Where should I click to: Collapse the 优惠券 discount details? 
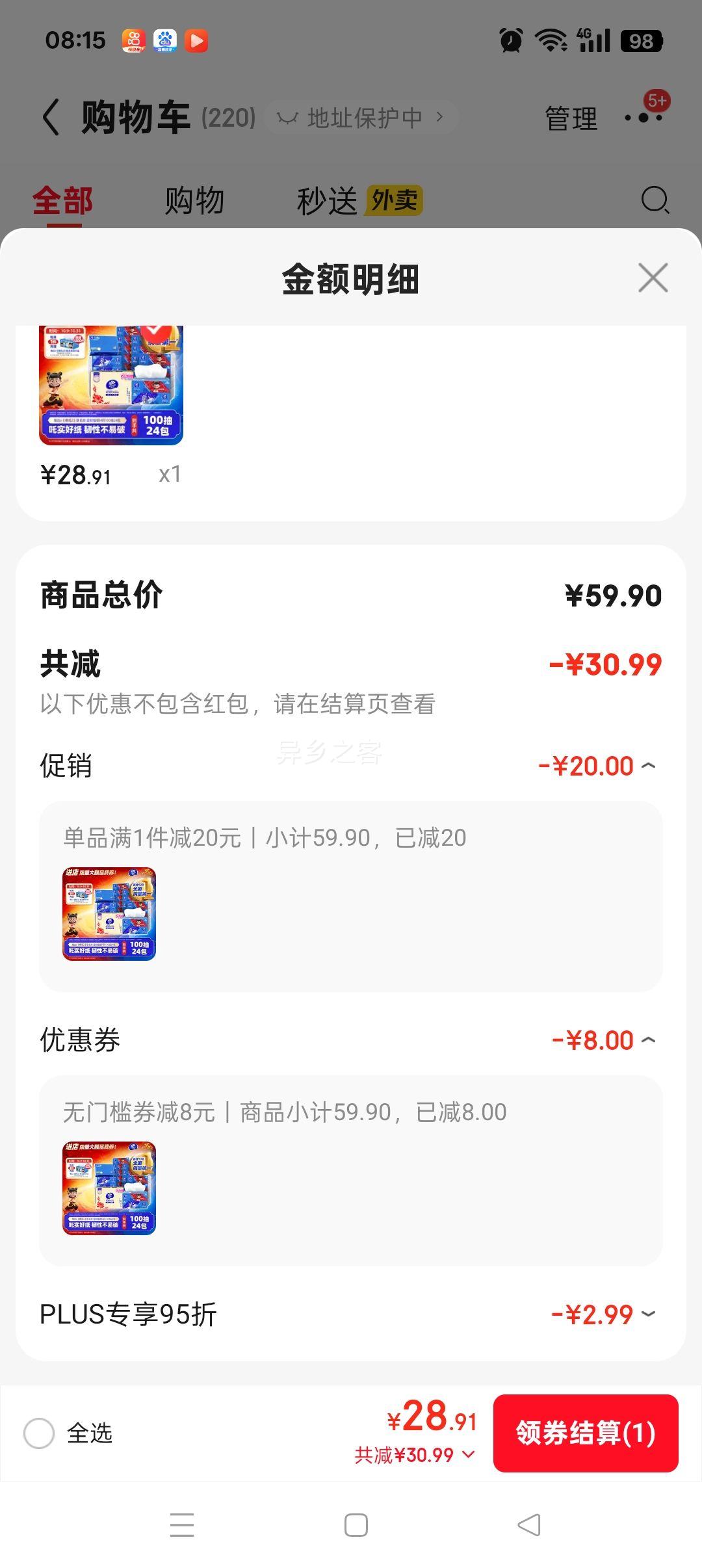click(x=648, y=1040)
